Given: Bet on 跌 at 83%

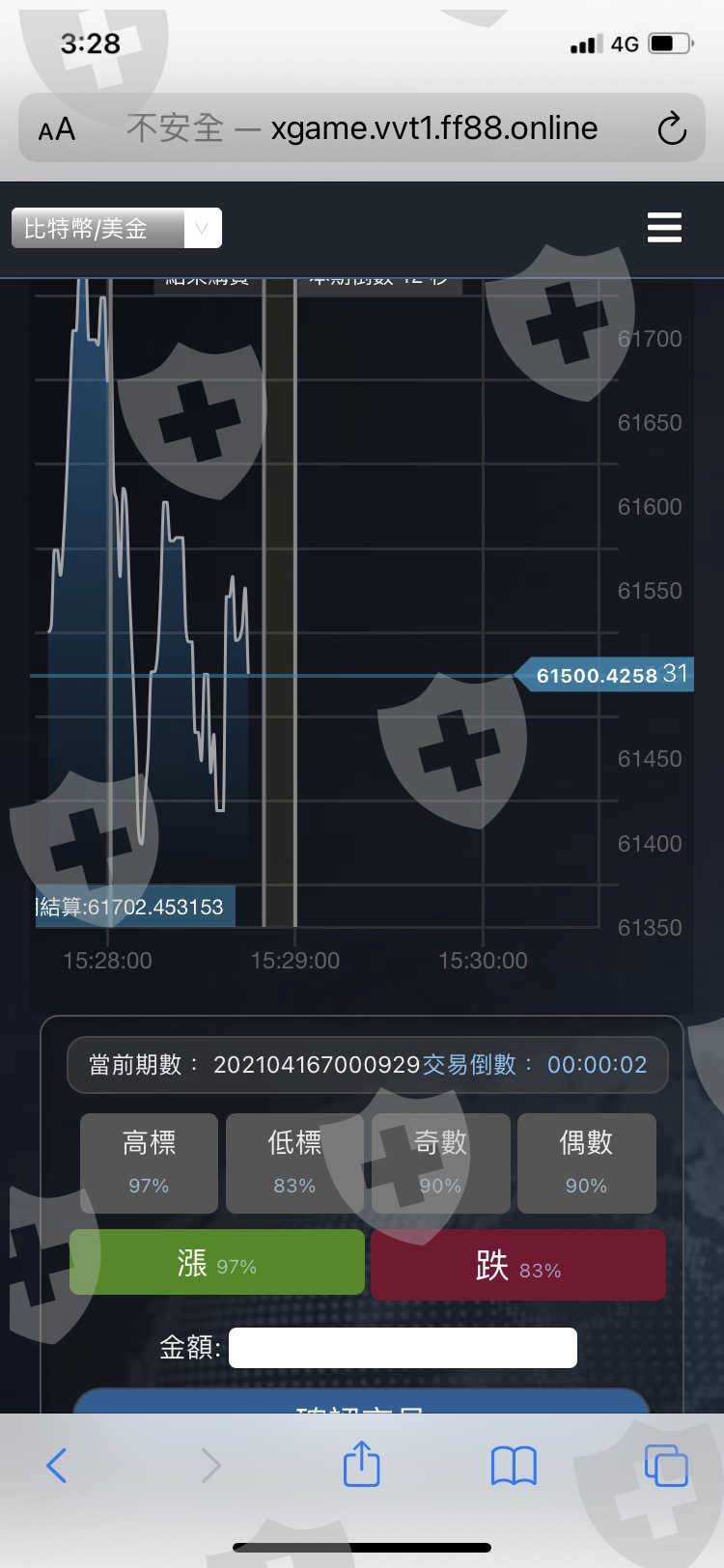Looking at the screenshot, I should (517, 1265).
